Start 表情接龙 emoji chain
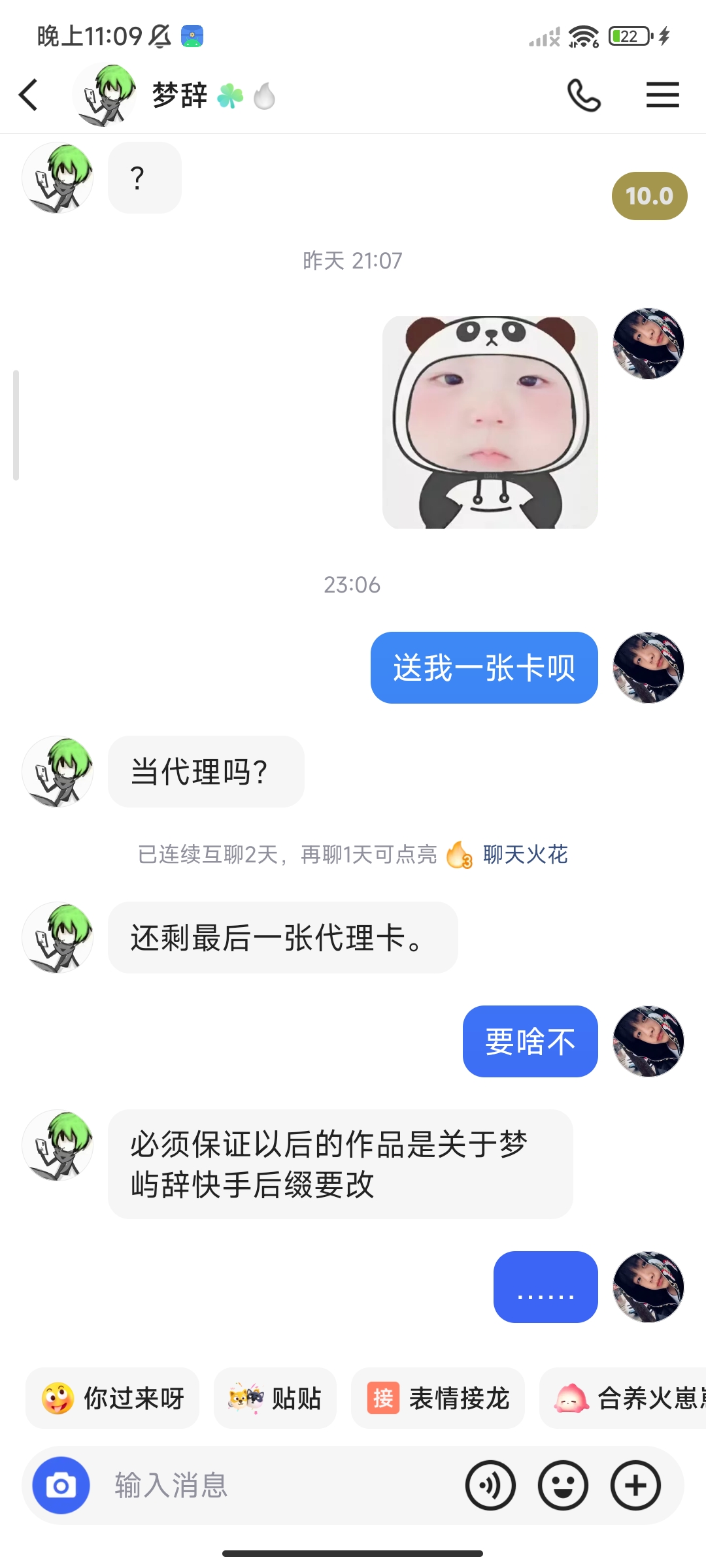Image resolution: width=706 pixels, height=1568 pixels. (x=438, y=1398)
